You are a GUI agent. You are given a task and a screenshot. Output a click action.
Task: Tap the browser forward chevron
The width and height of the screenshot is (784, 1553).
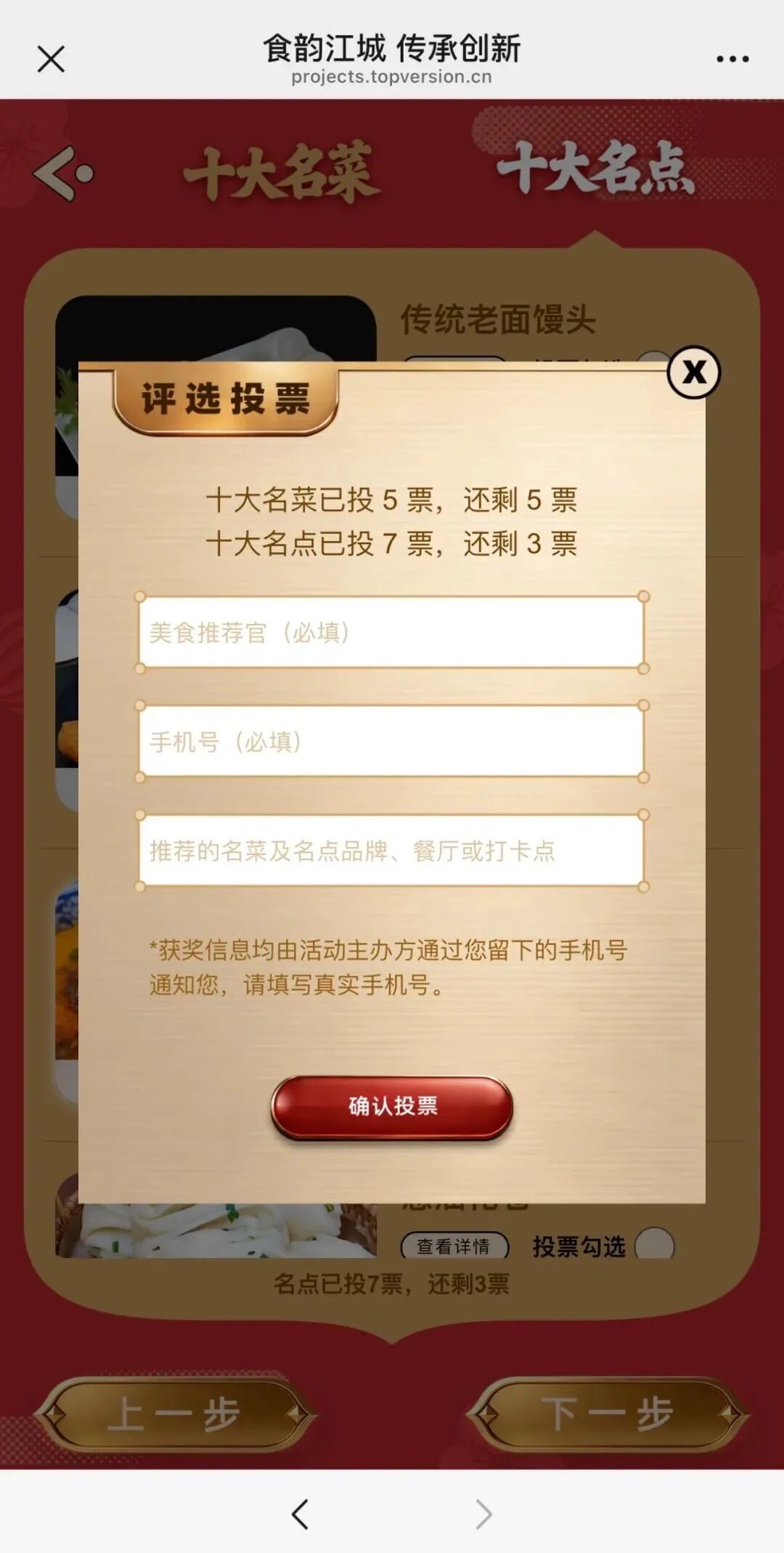tap(483, 1515)
